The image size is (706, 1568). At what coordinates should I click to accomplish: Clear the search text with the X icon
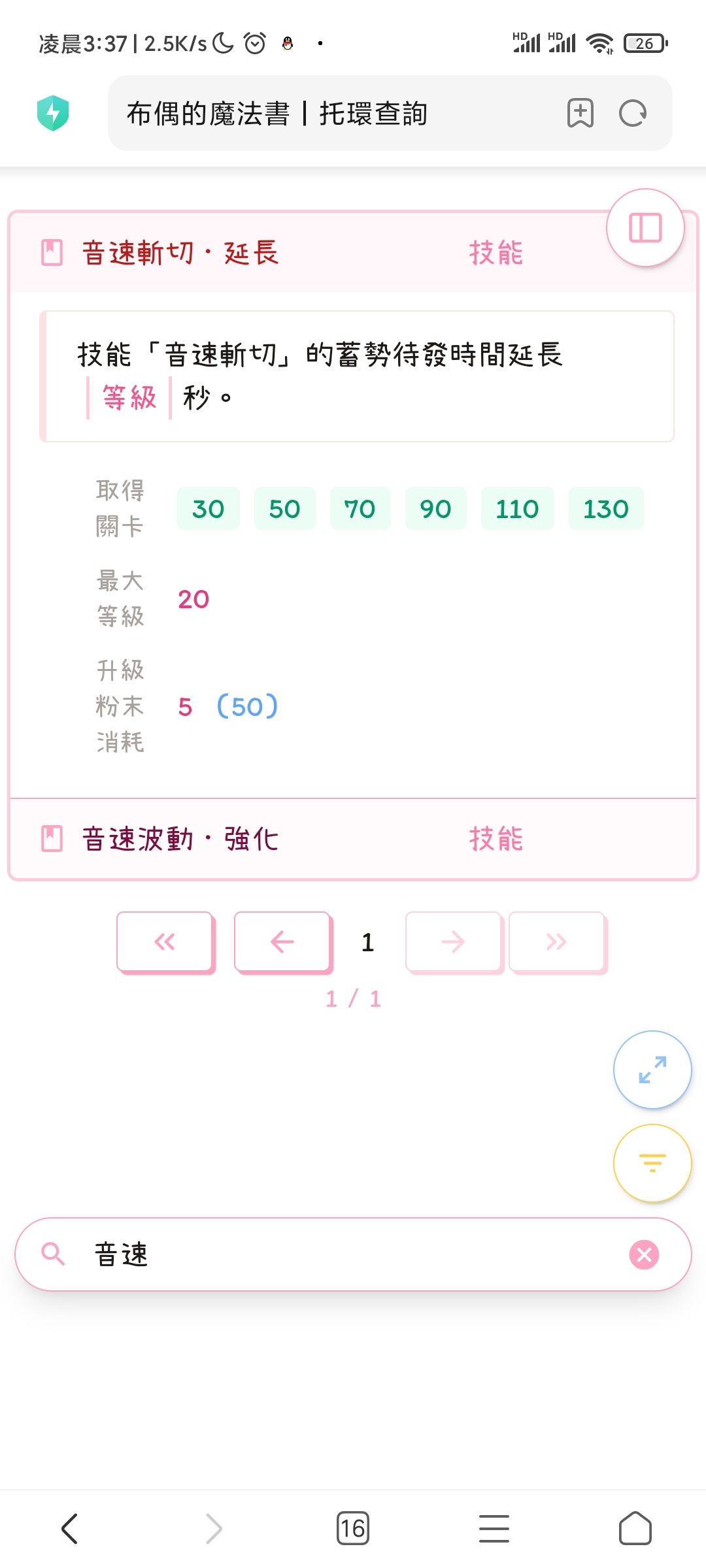click(644, 1254)
